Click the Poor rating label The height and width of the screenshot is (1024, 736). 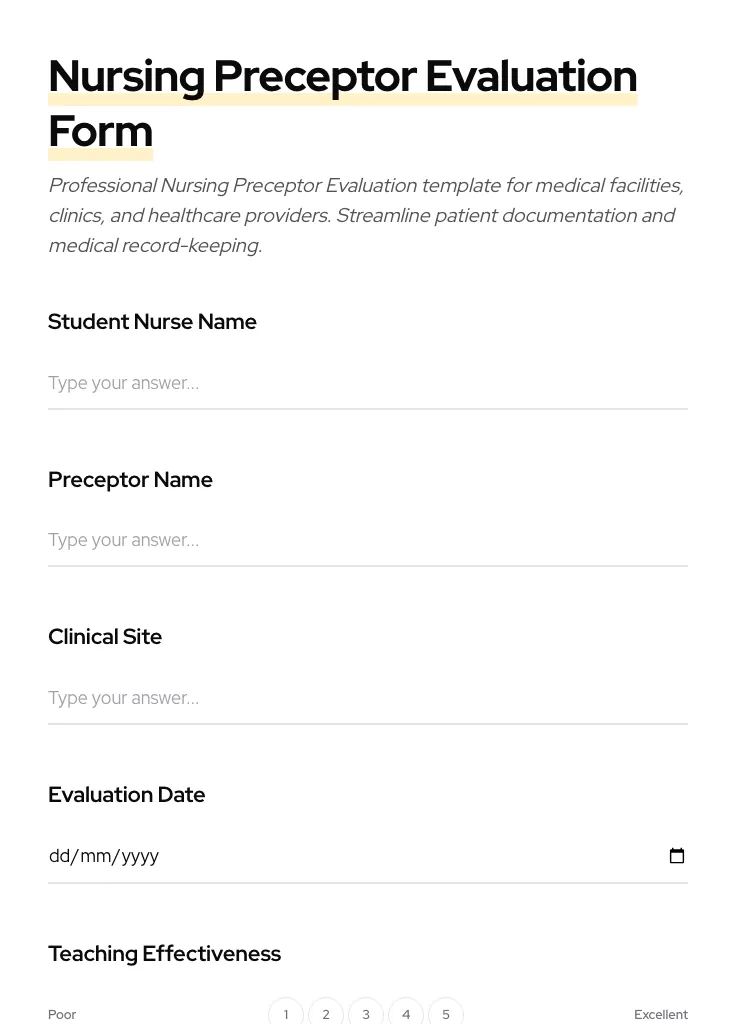[x=62, y=1014]
